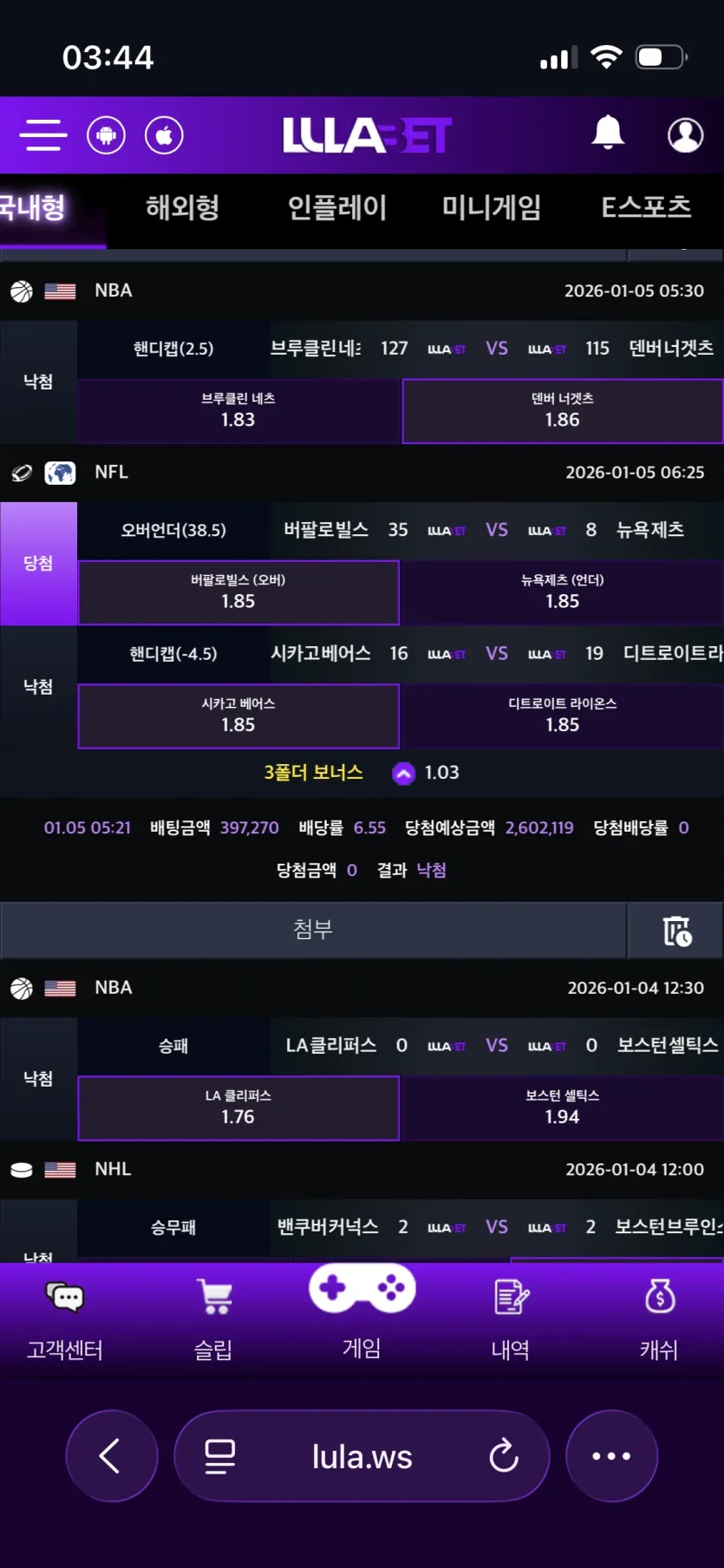This screenshot has width=724, height=1568.
Task: Tap the Android download icon
Action: (106, 135)
